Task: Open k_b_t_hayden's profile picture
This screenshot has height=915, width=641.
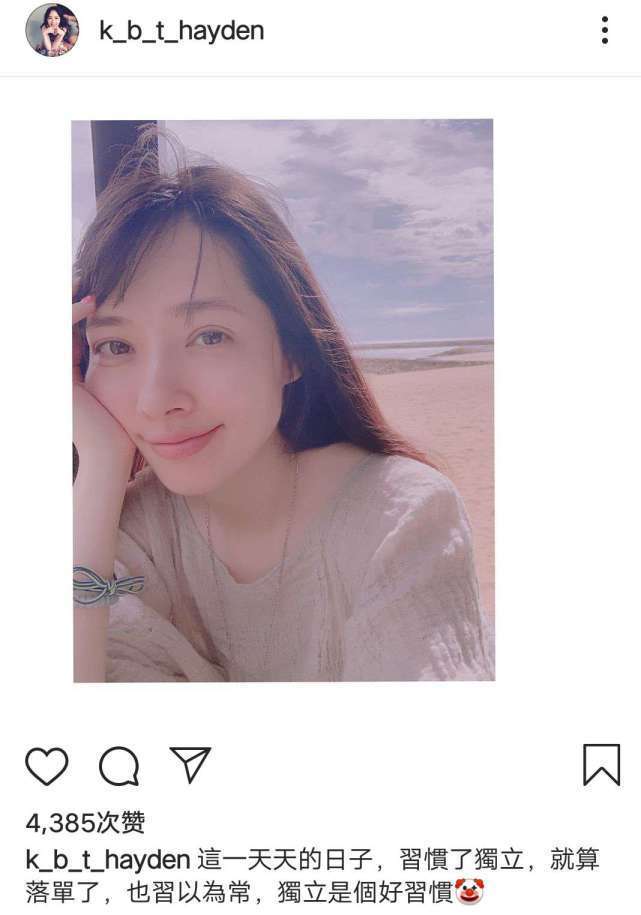Action: (x=51, y=30)
